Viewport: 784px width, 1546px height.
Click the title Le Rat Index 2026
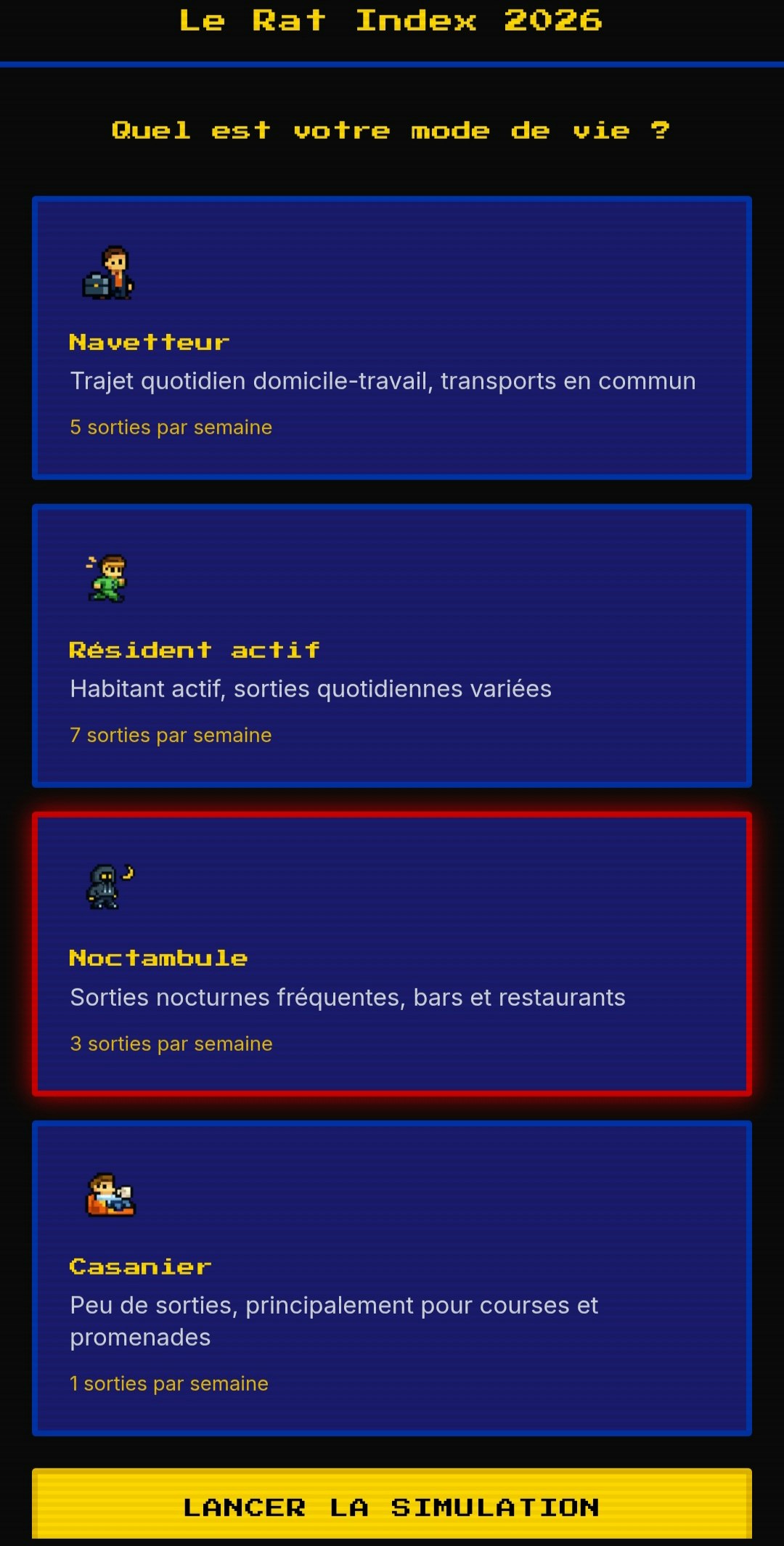pyautogui.click(x=392, y=22)
